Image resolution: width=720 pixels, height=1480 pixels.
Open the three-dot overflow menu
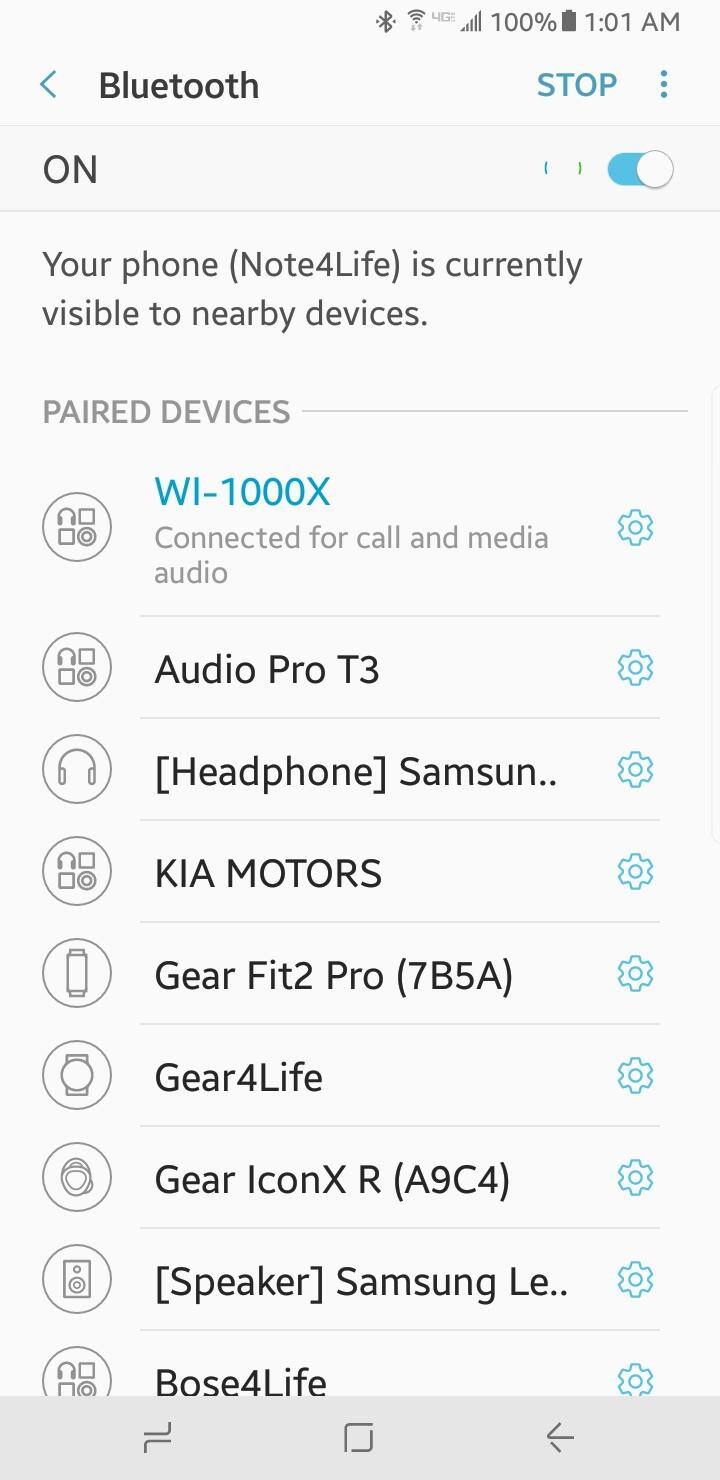point(664,84)
